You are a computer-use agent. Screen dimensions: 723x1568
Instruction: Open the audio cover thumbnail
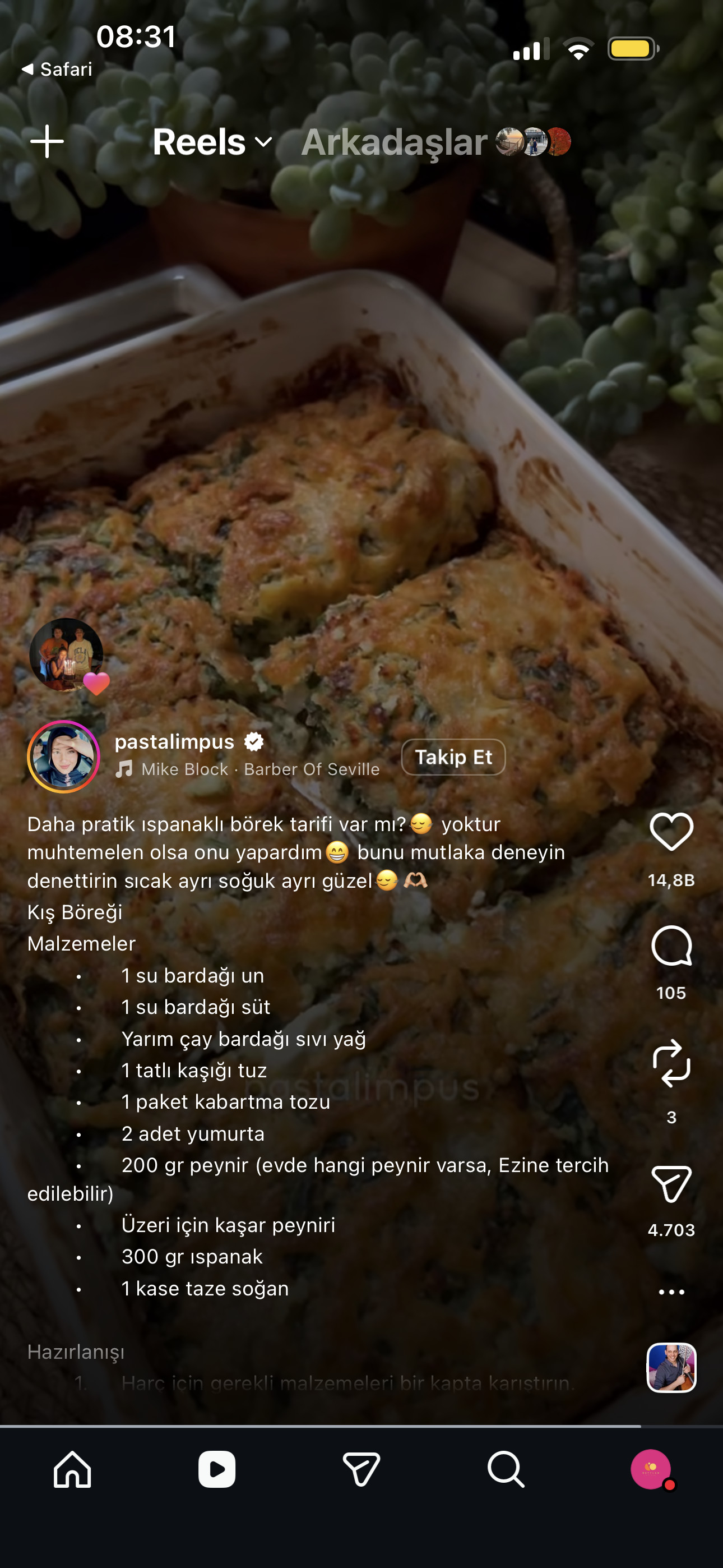click(x=671, y=1368)
